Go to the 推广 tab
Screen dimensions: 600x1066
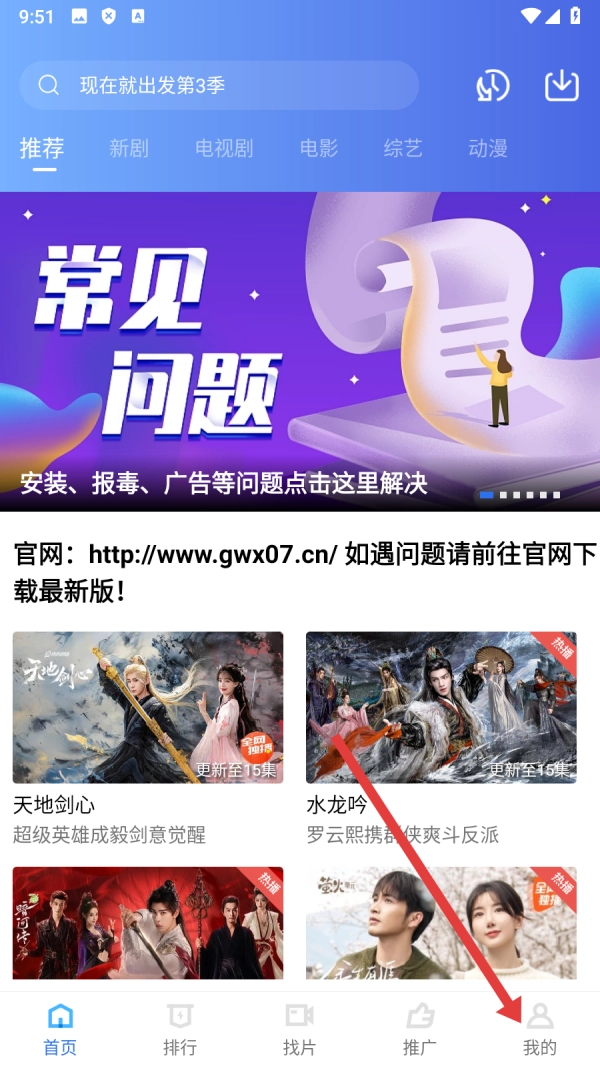click(x=420, y=1030)
